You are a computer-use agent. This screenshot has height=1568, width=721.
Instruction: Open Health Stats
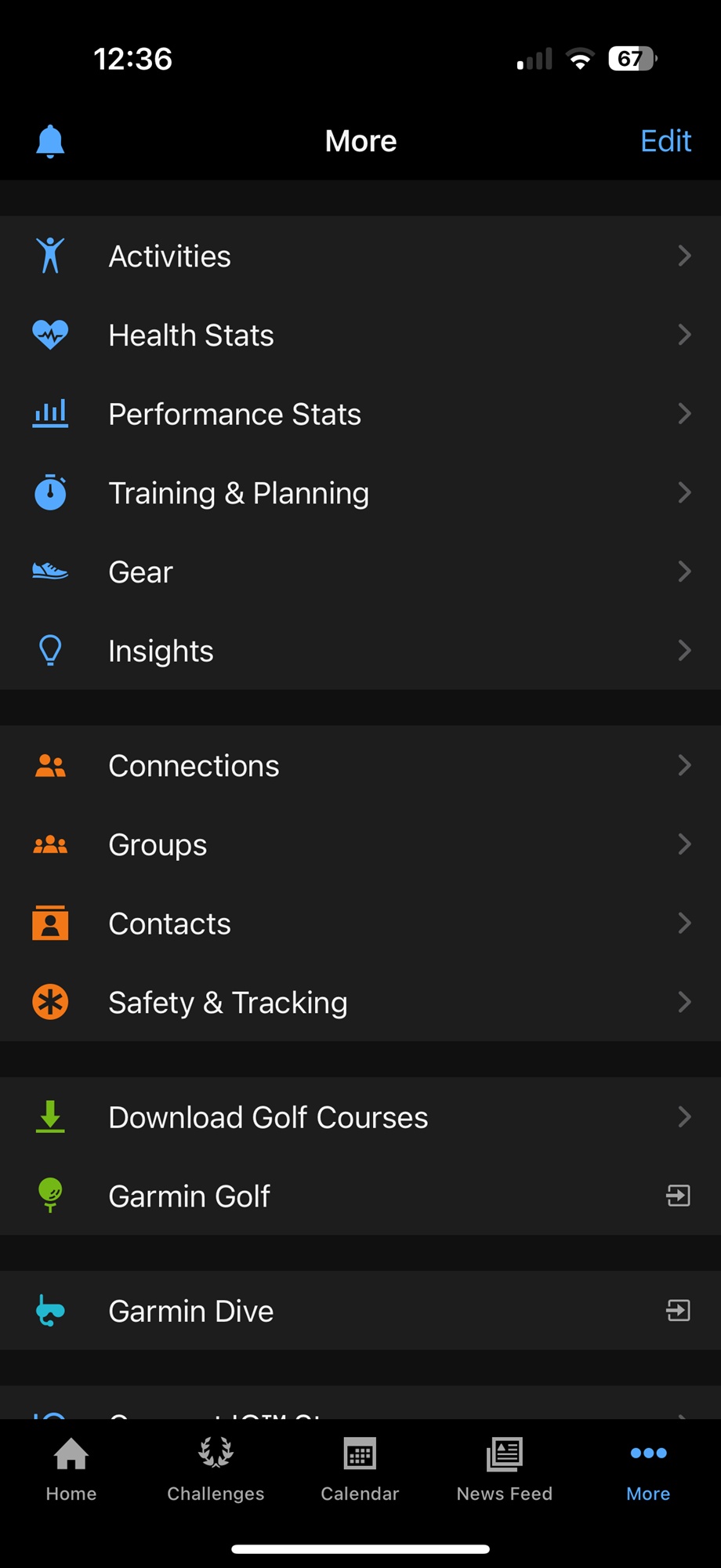[360, 335]
